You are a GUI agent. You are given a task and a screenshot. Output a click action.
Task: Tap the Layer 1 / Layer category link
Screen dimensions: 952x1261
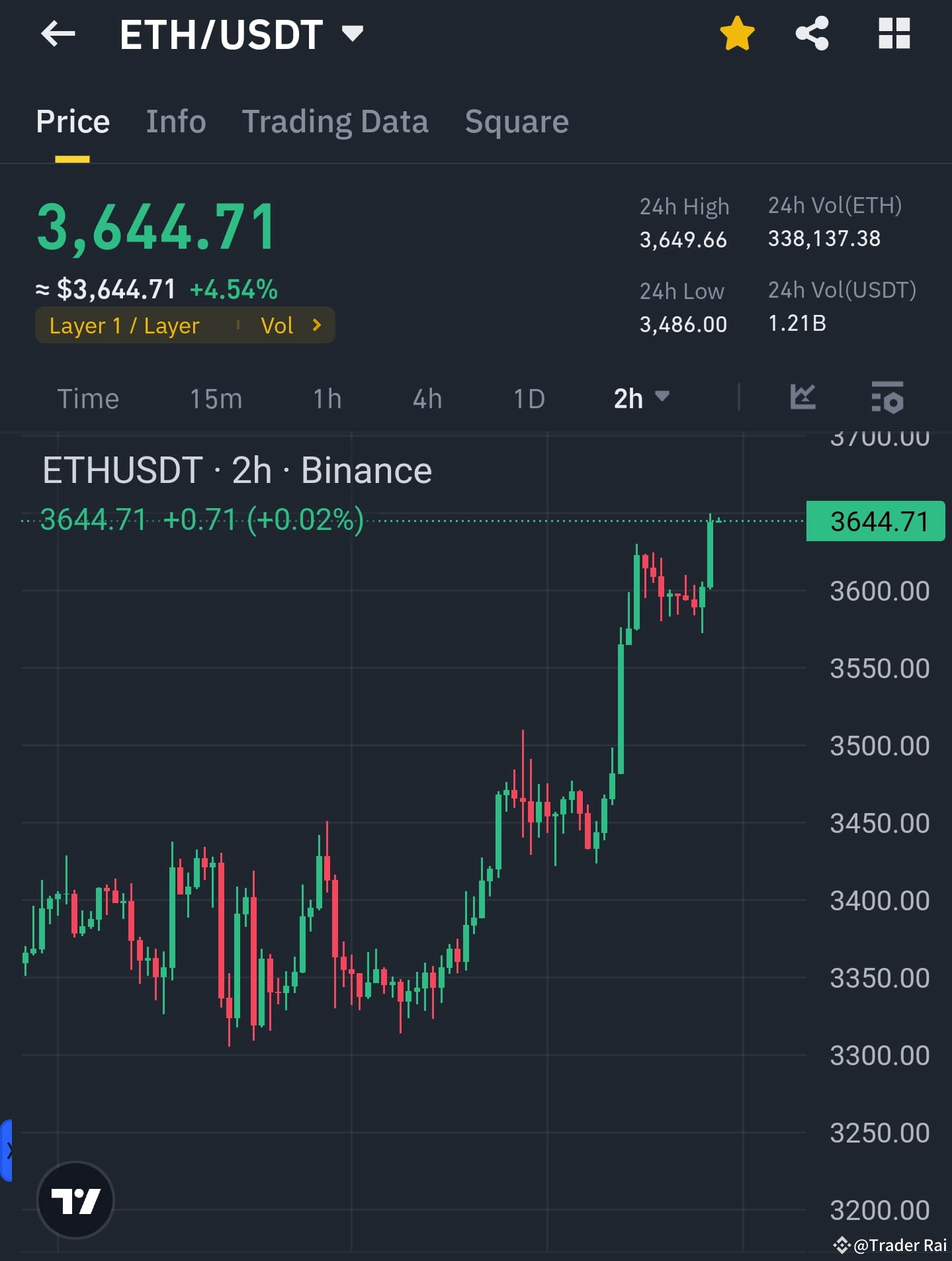click(124, 325)
